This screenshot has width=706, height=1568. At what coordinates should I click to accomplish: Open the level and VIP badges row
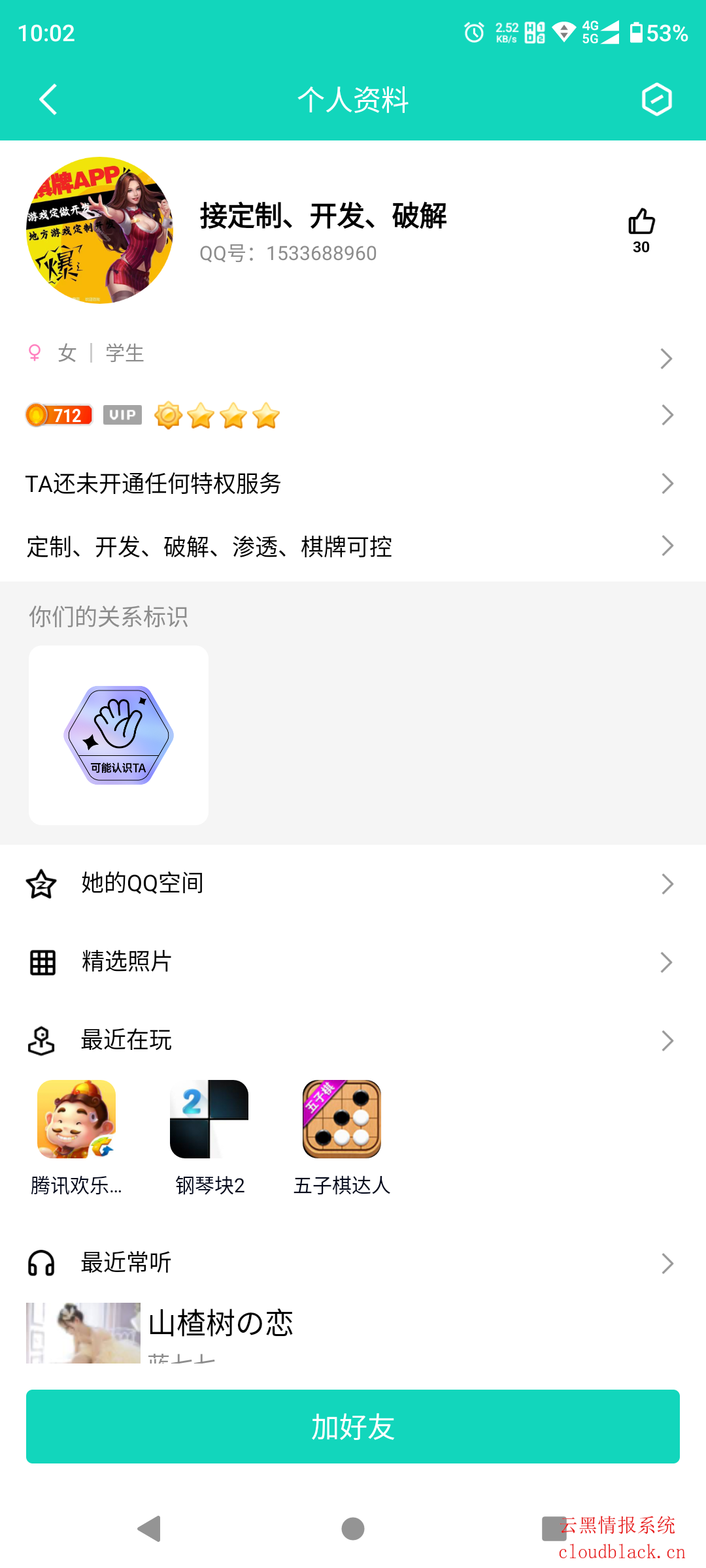tap(353, 416)
